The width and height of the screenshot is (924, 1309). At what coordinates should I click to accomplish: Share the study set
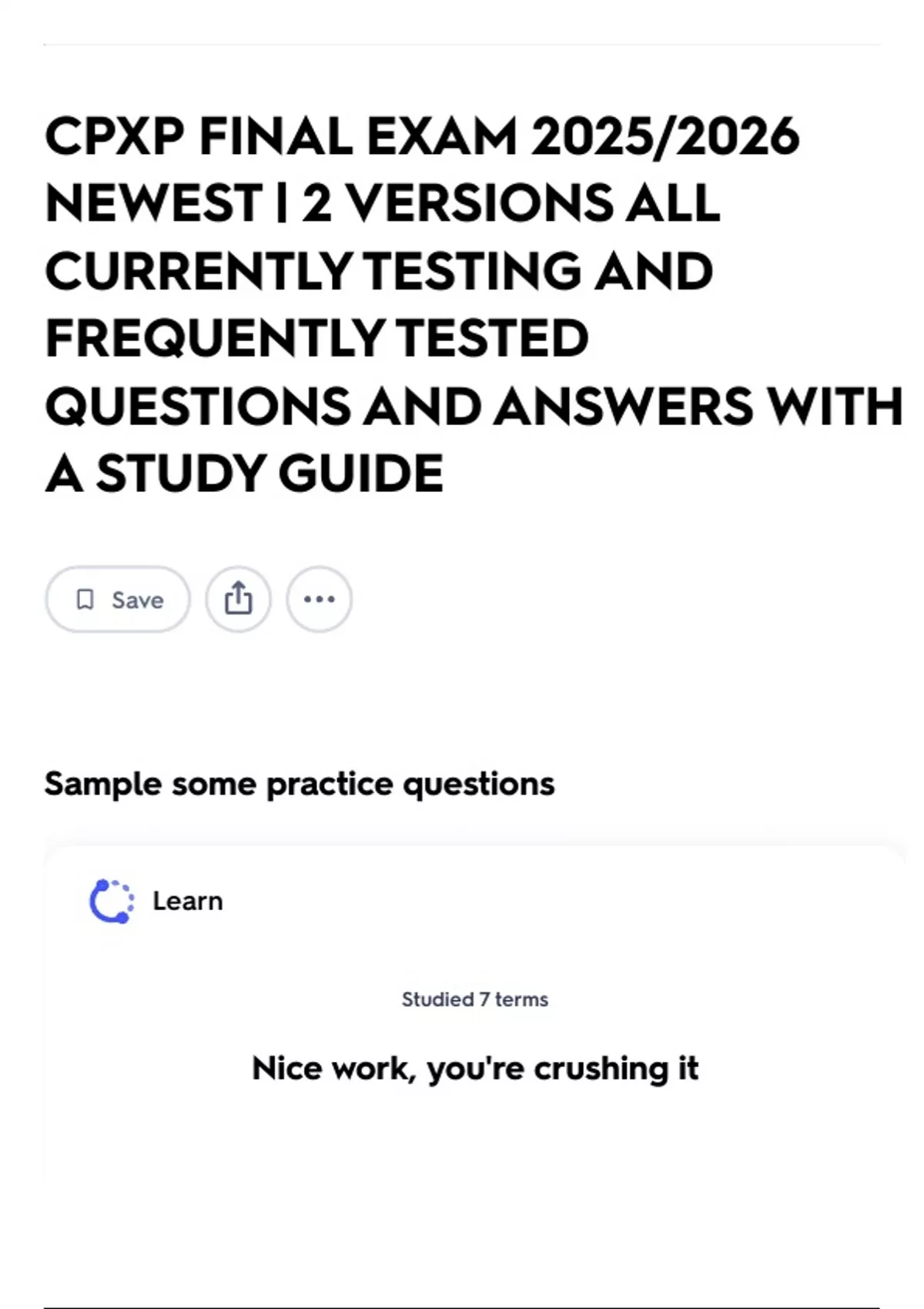point(238,599)
